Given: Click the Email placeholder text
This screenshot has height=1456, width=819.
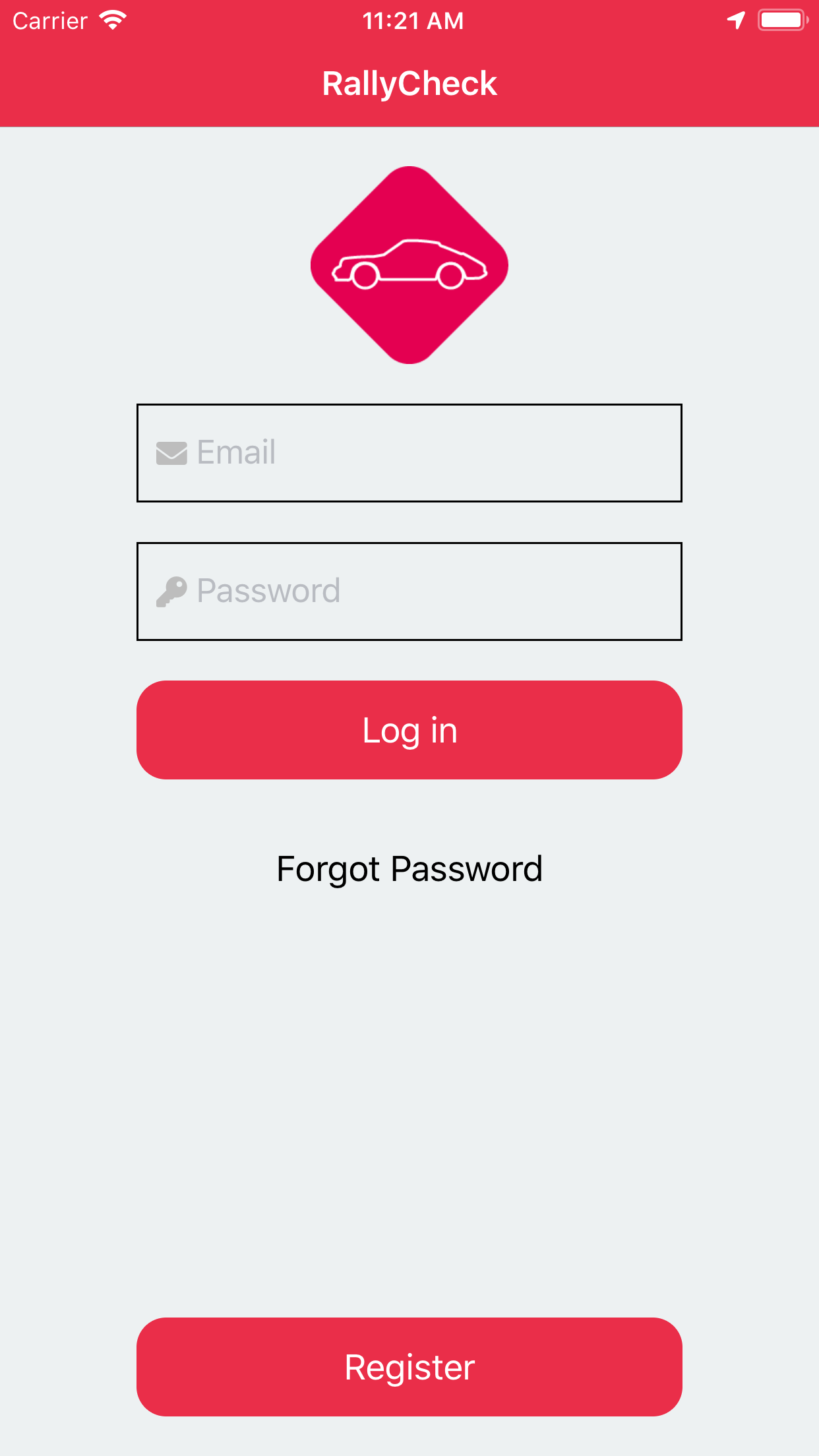Looking at the screenshot, I should point(236,452).
